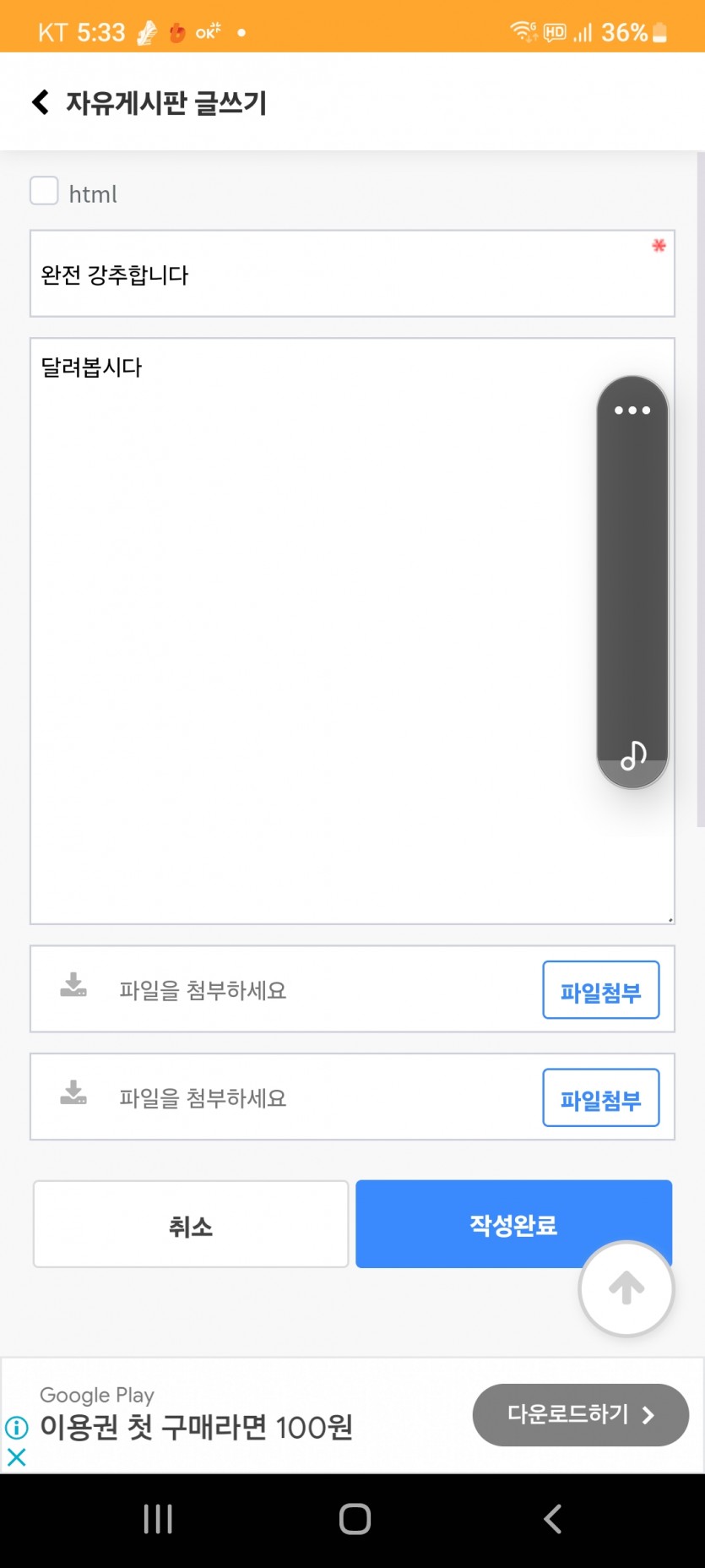Image resolution: width=705 pixels, height=1568 pixels.
Task: Check the html checkbox
Action: coord(44,191)
